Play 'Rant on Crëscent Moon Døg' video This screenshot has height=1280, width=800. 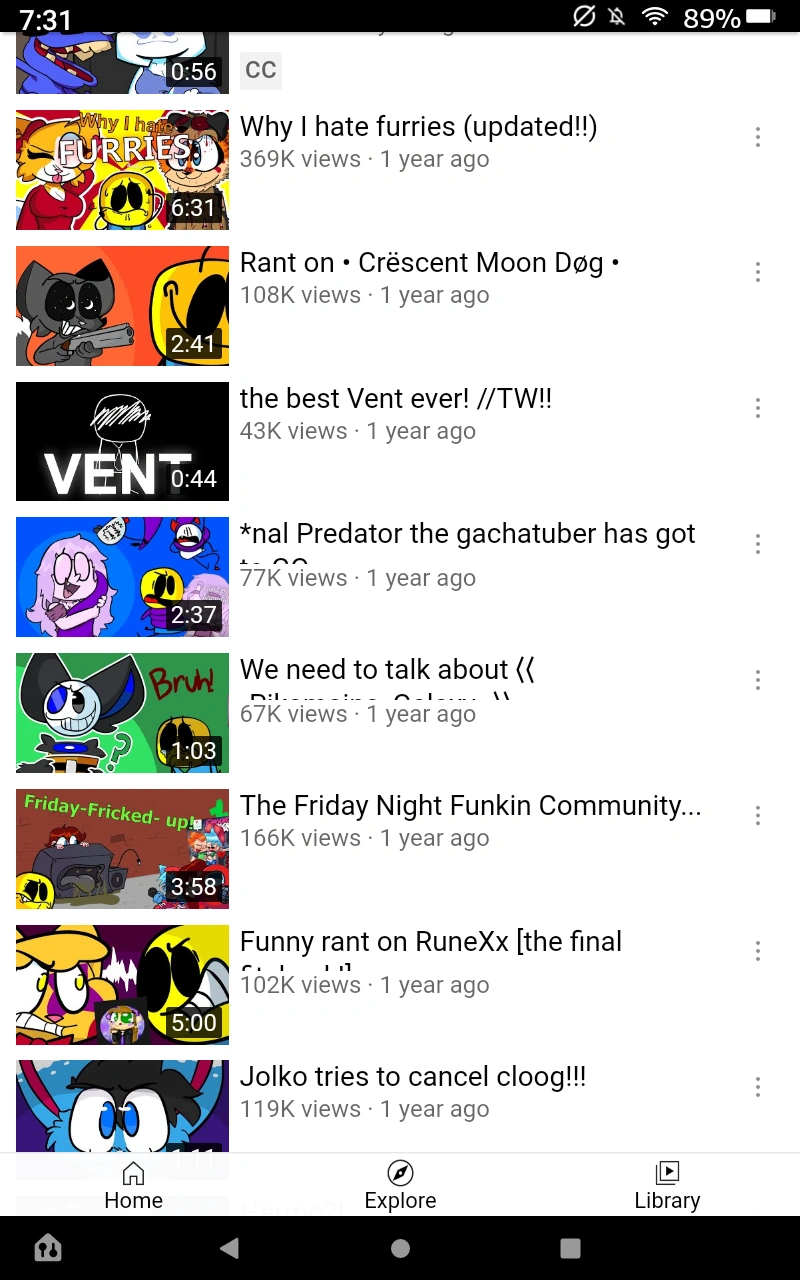tap(122, 306)
